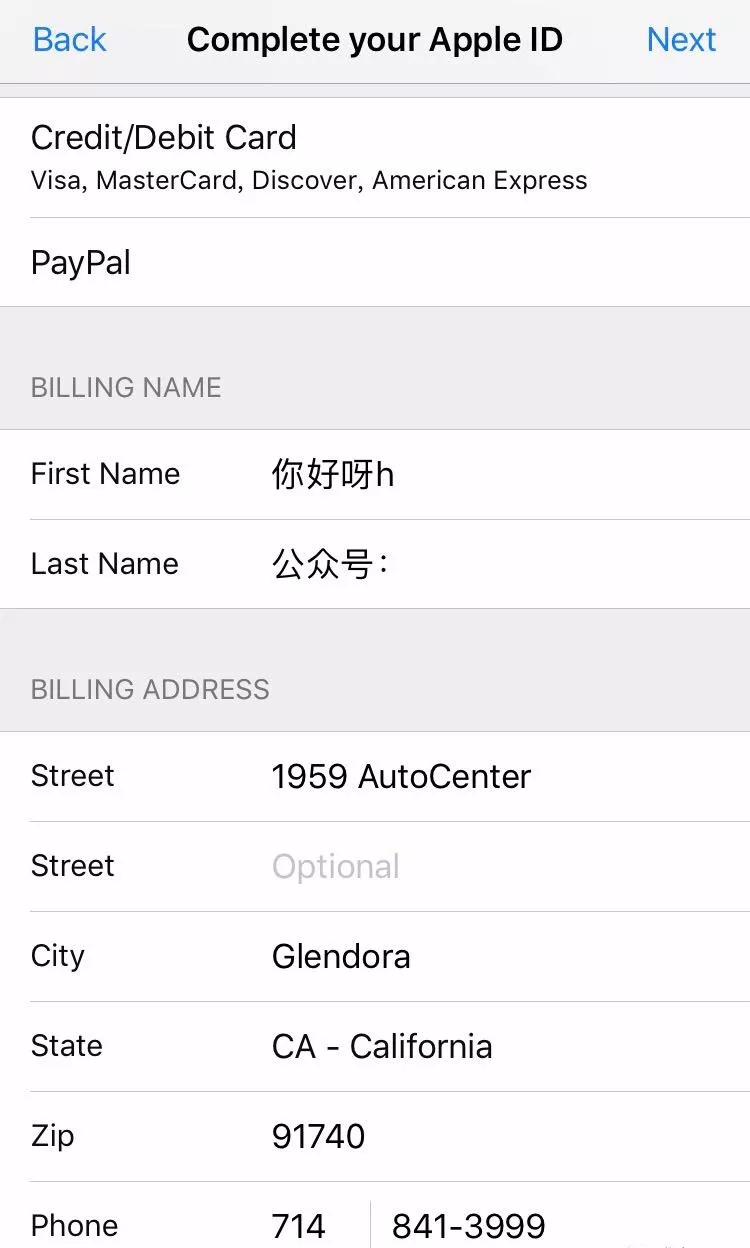Edit the City field showing Glendora
Screen dimensions: 750x1248
[340, 957]
